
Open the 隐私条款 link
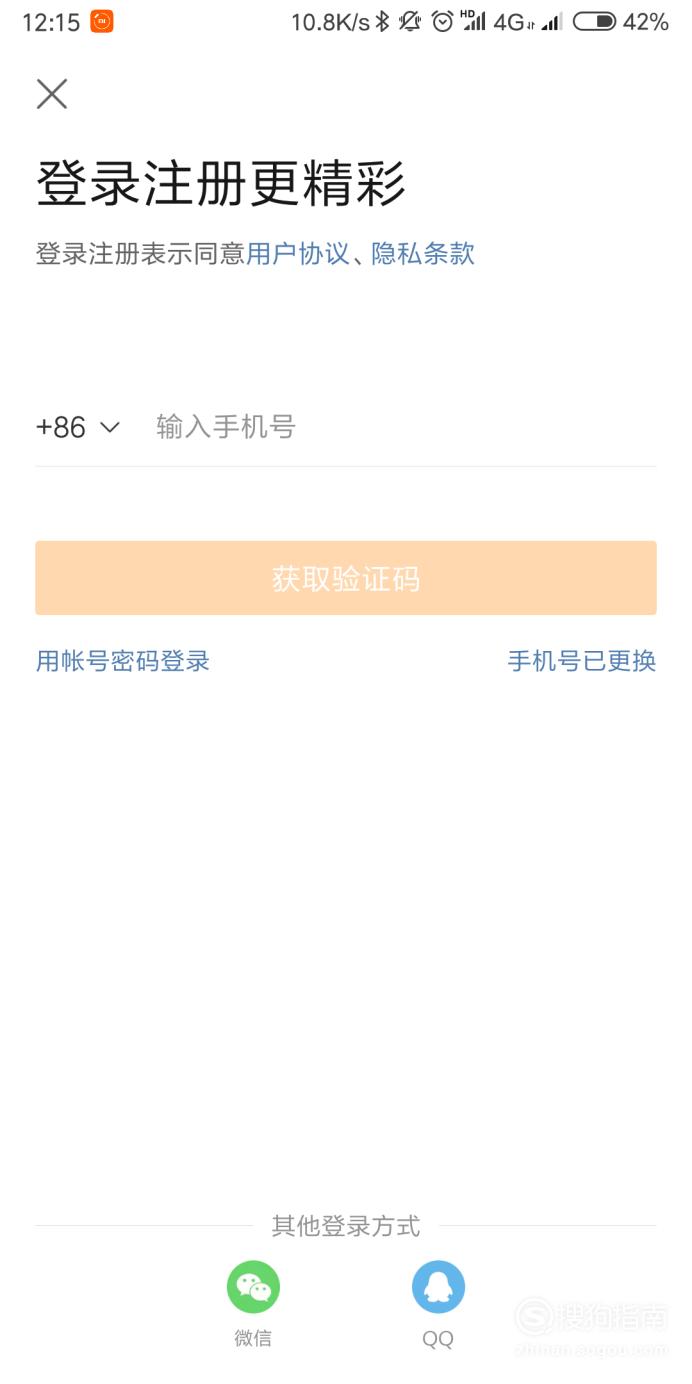pos(423,254)
